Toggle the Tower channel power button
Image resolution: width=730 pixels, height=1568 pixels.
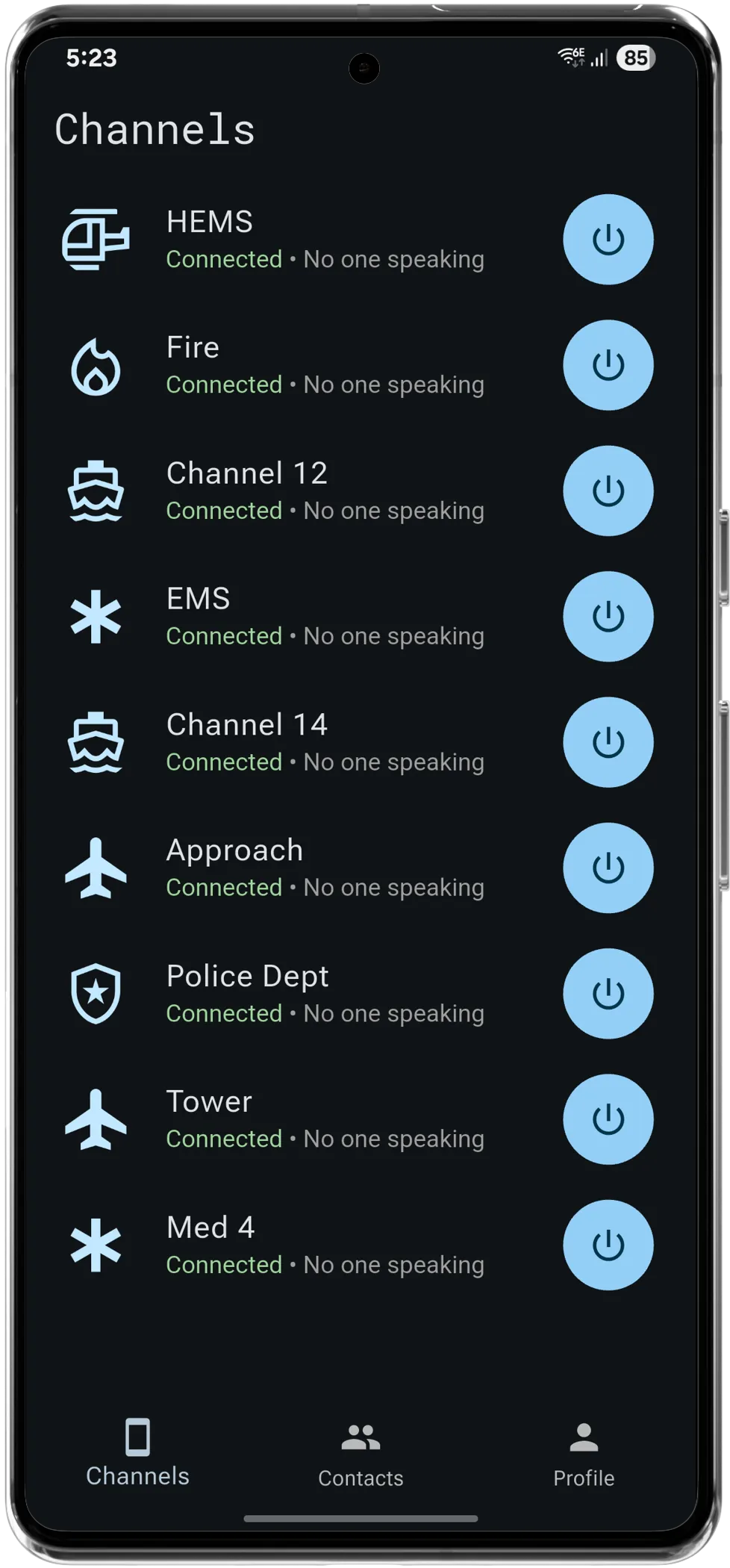tap(608, 1119)
